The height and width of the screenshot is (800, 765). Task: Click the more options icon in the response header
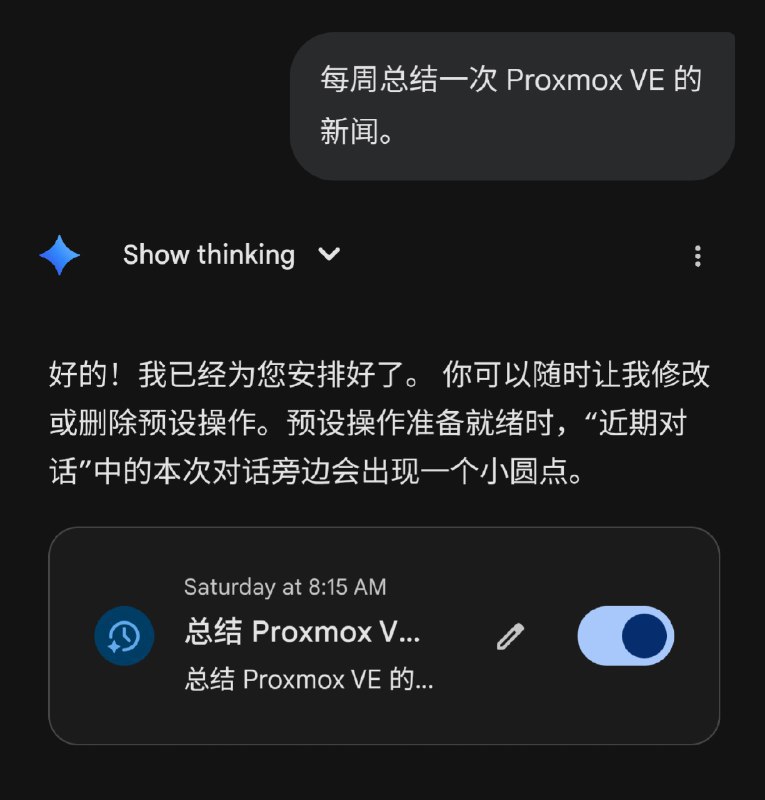point(697,257)
